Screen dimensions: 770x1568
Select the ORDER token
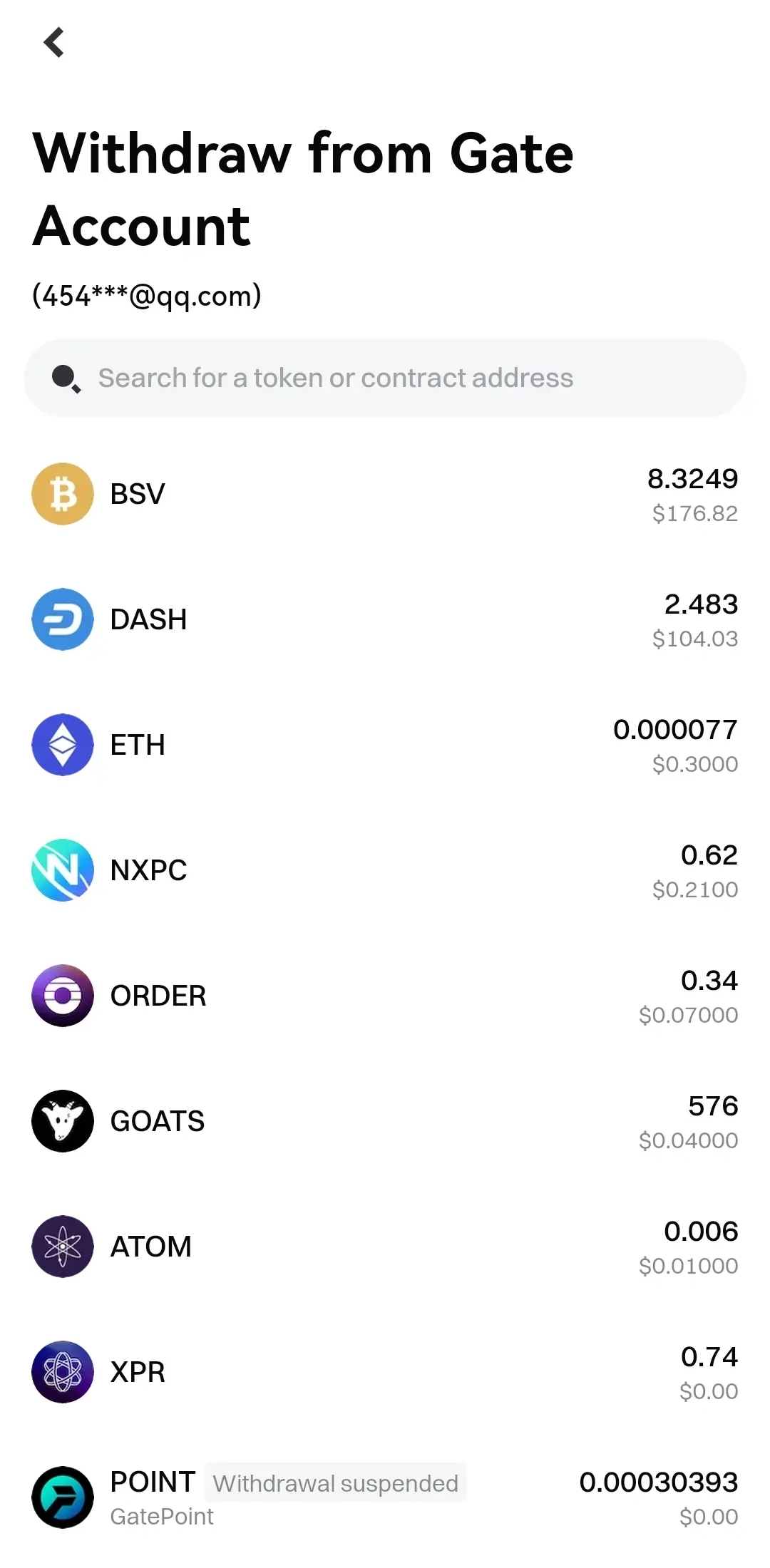(x=385, y=996)
